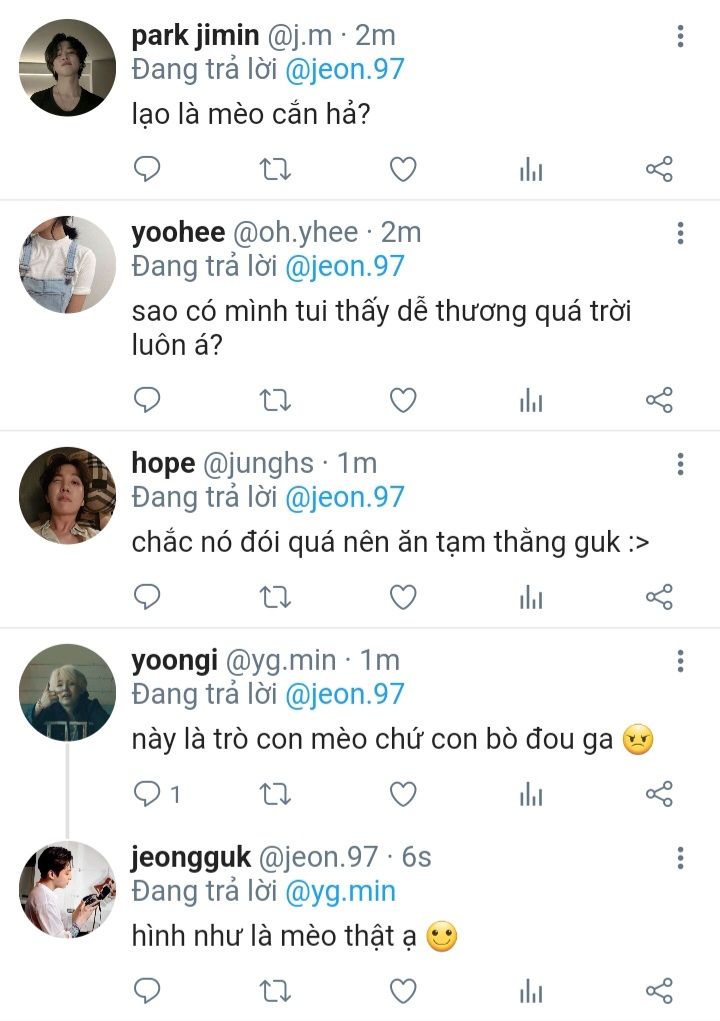View replies on yoongi's tweet
This screenshot has height=1021, width=720.
(158, 794)
